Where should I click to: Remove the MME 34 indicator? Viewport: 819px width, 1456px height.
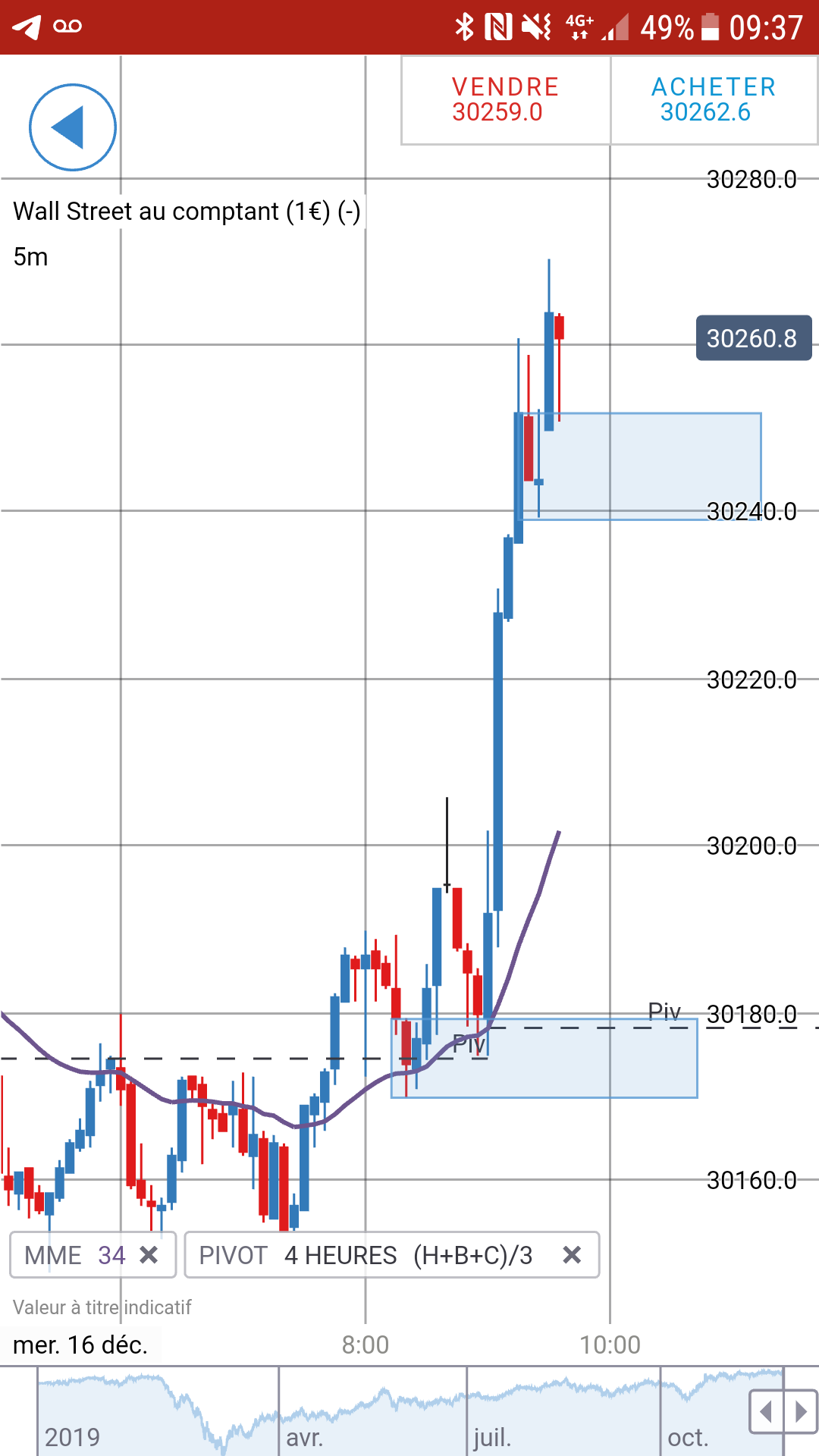[149, 1255]
